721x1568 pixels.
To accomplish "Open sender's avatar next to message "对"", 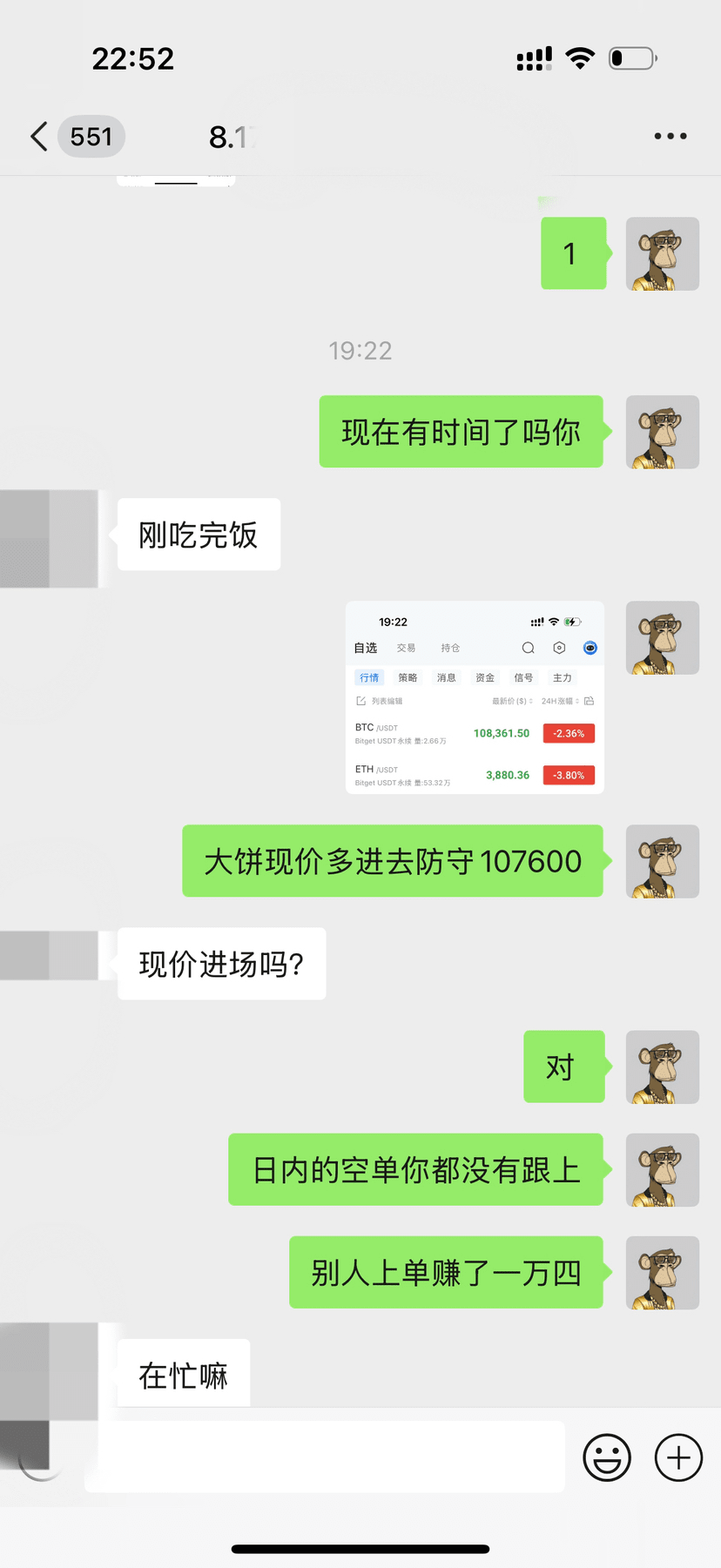I will coord(663,1067).
